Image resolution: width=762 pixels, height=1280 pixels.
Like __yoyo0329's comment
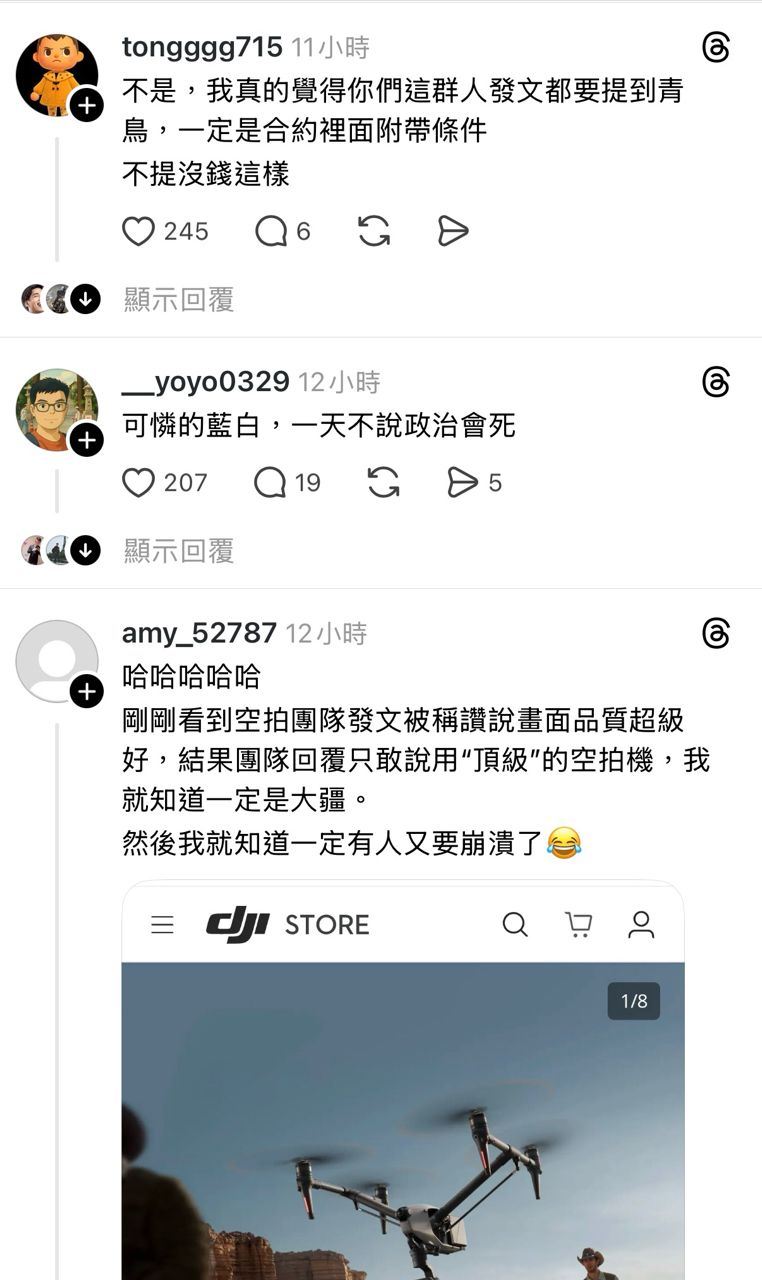tap(138, 483)
